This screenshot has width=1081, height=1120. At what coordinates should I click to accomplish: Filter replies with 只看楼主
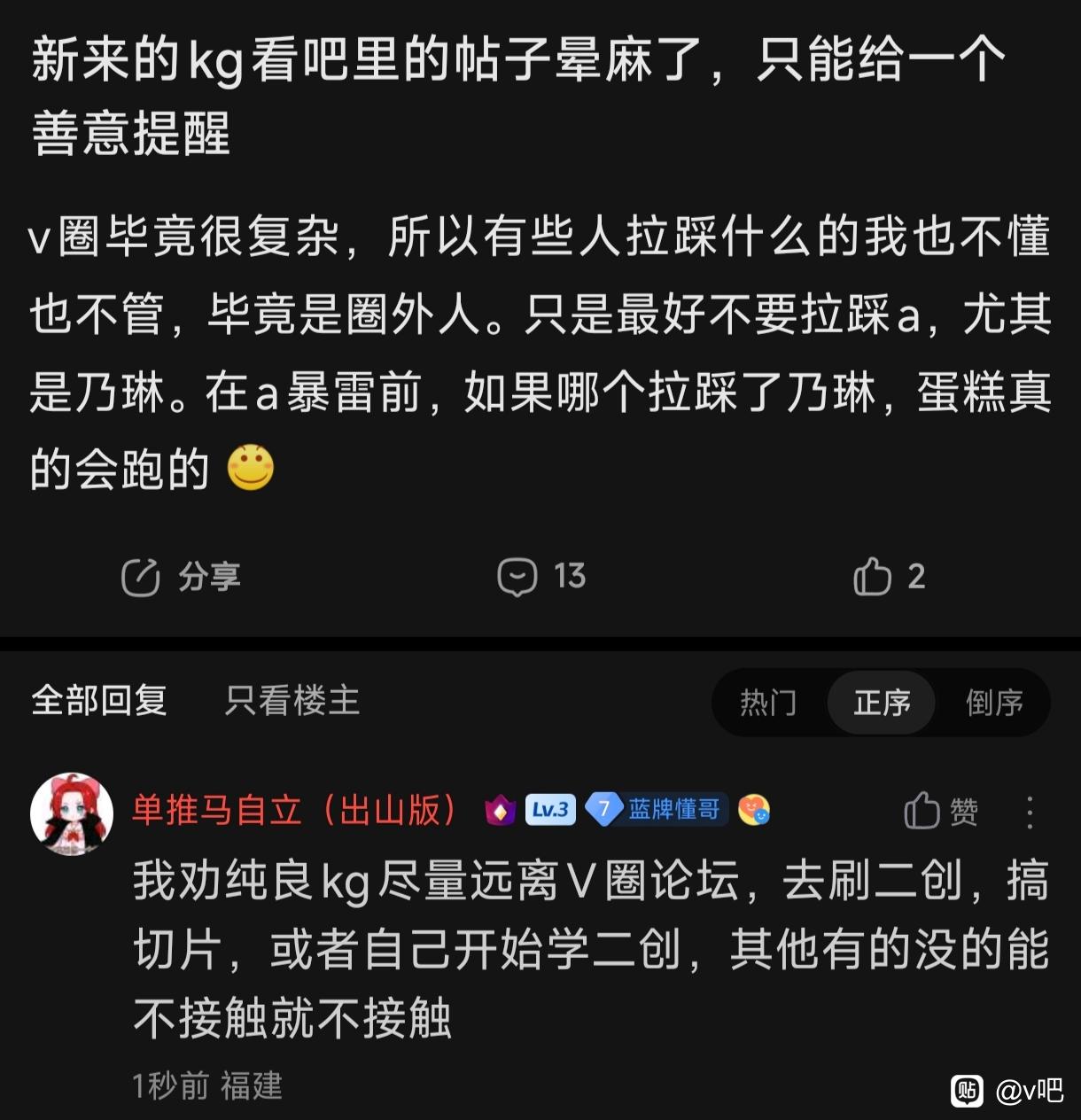pyautogui.click(x=292, y=701)
